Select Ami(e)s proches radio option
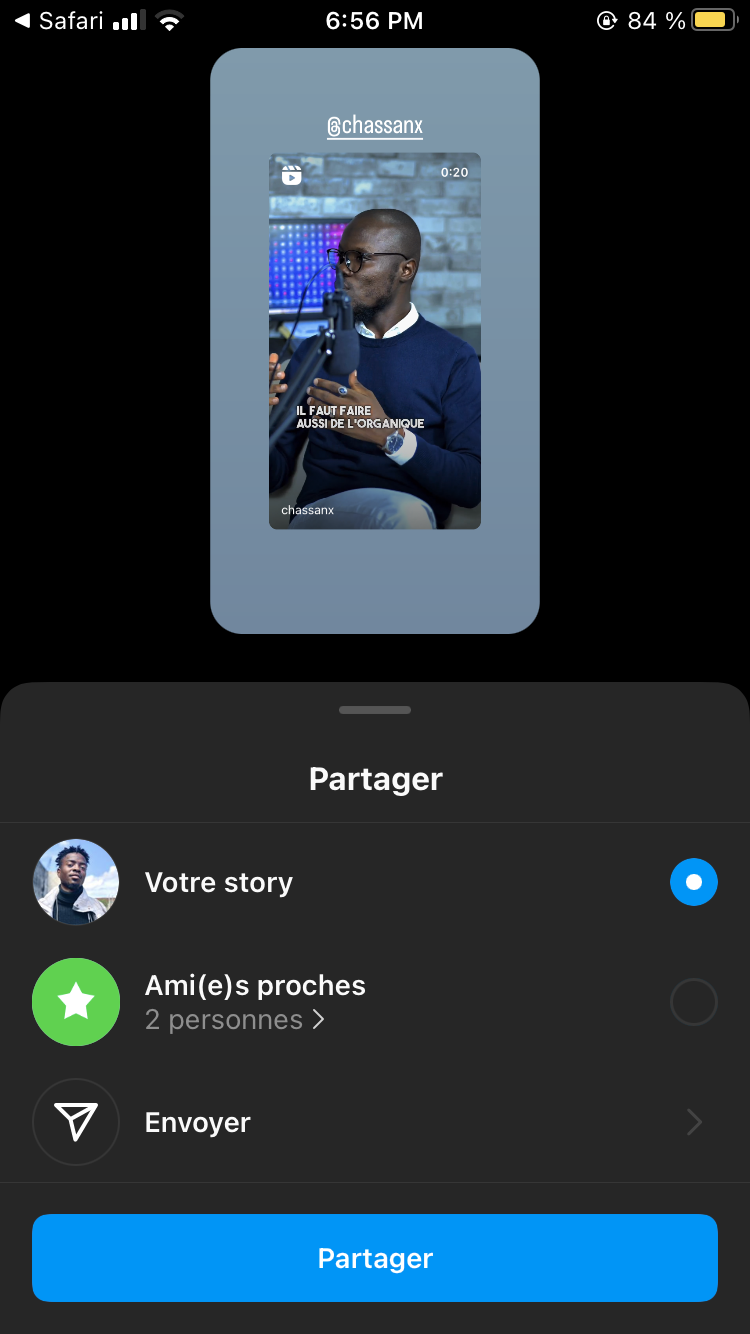Screen dimensions: 750x1334 [693, 1002]
